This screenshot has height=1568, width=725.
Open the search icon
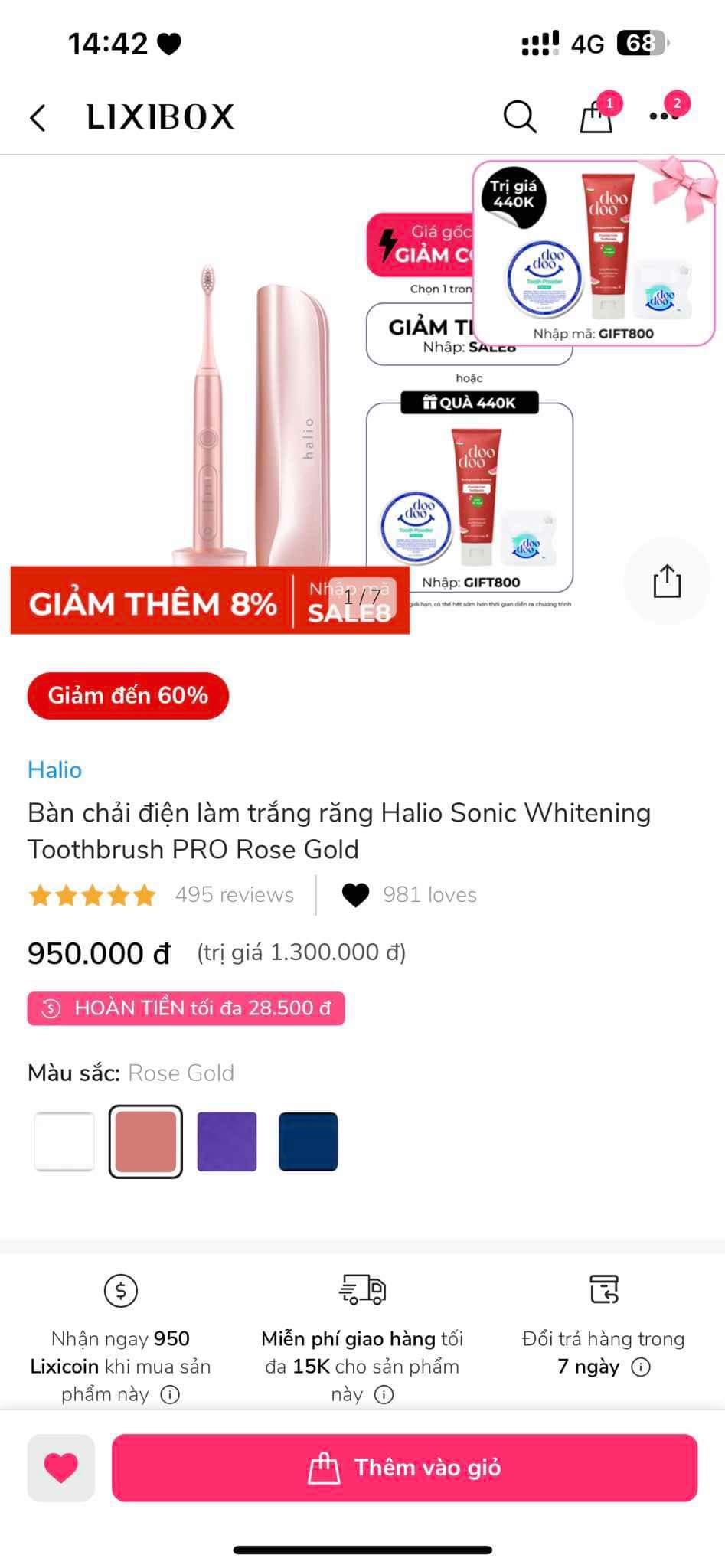520,117
